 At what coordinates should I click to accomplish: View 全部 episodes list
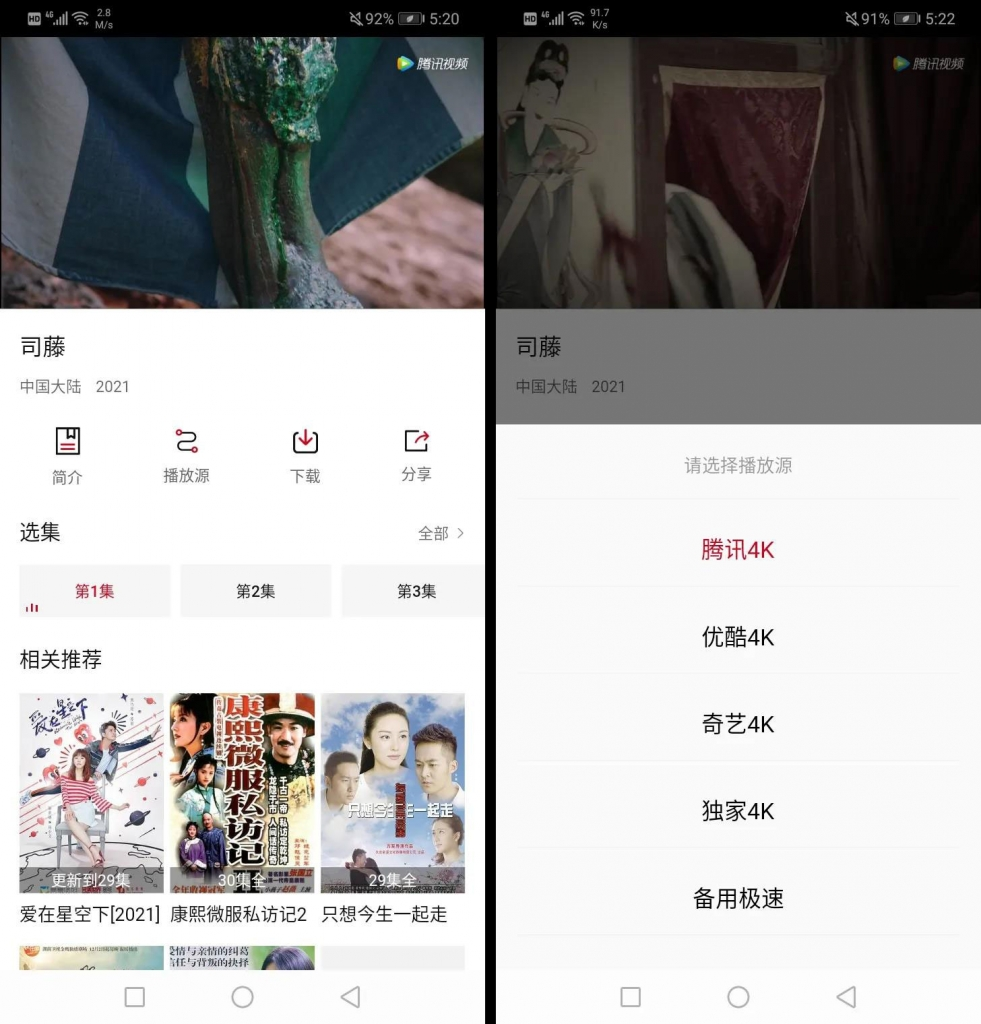(441, 533)
